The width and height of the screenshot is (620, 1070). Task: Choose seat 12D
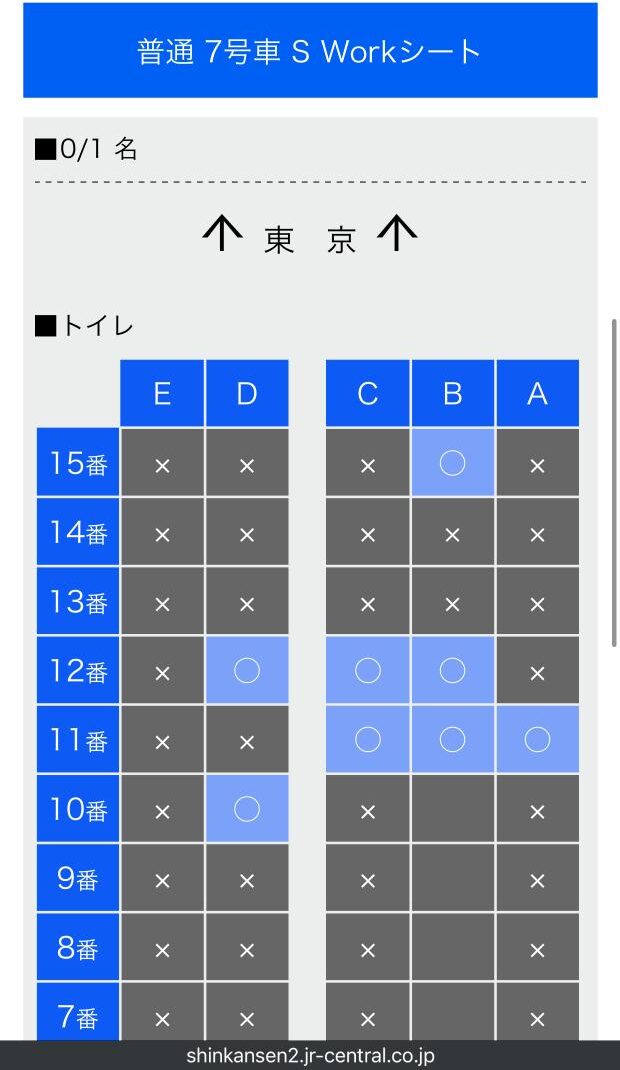(x=247, y=670)
